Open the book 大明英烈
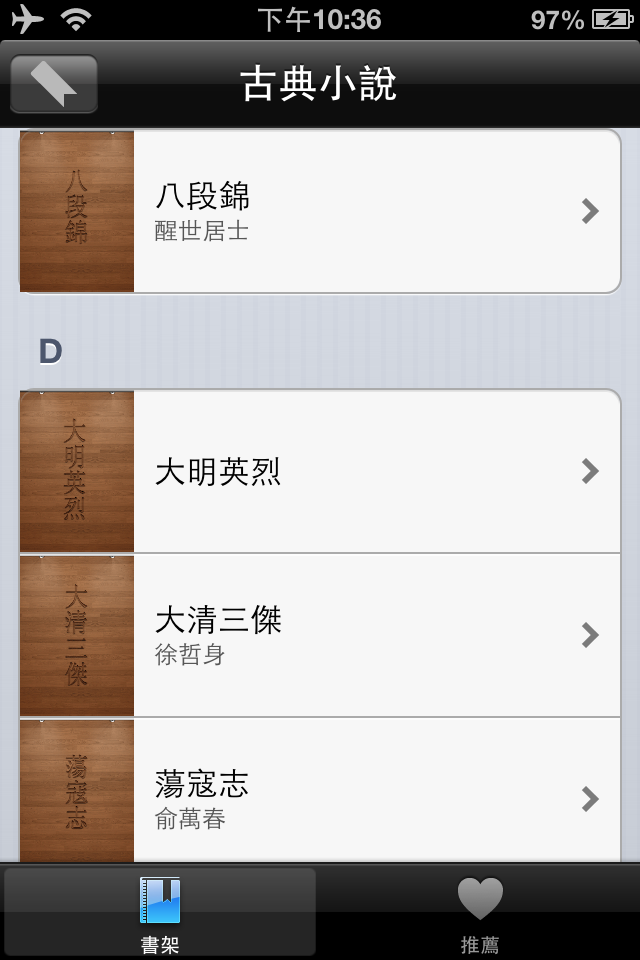640x960 pixels. tap(320, 471)
